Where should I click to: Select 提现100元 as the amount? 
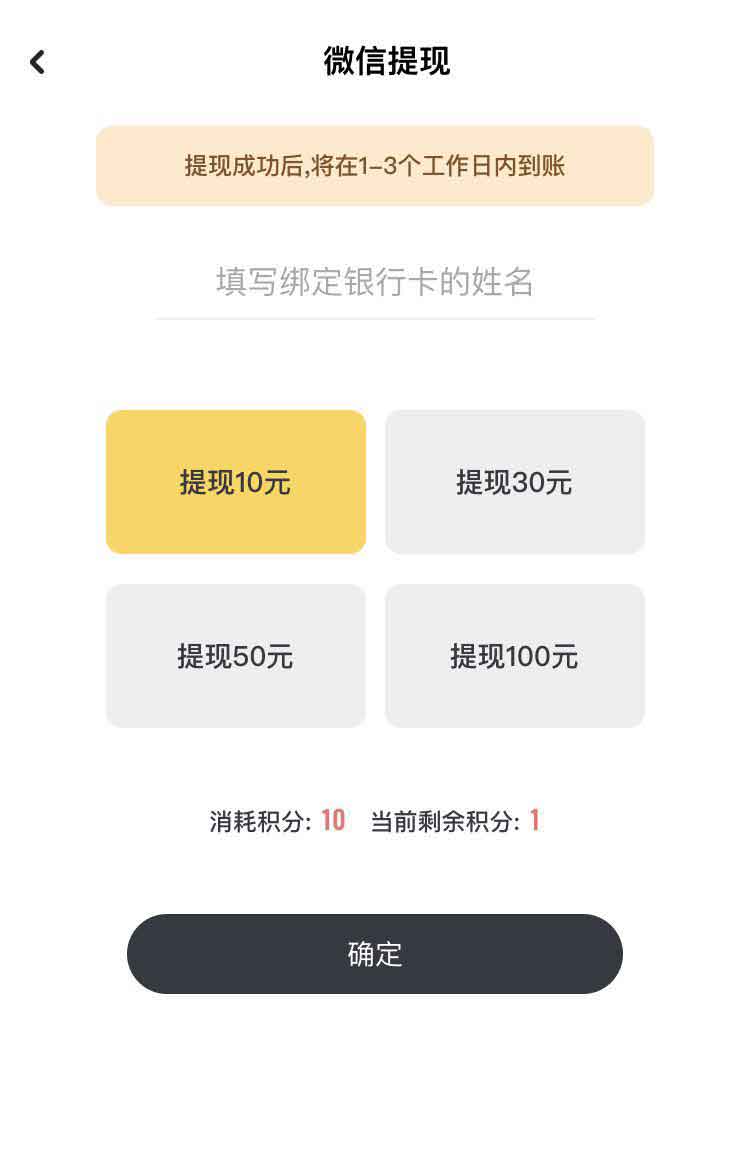pos(514,656)
